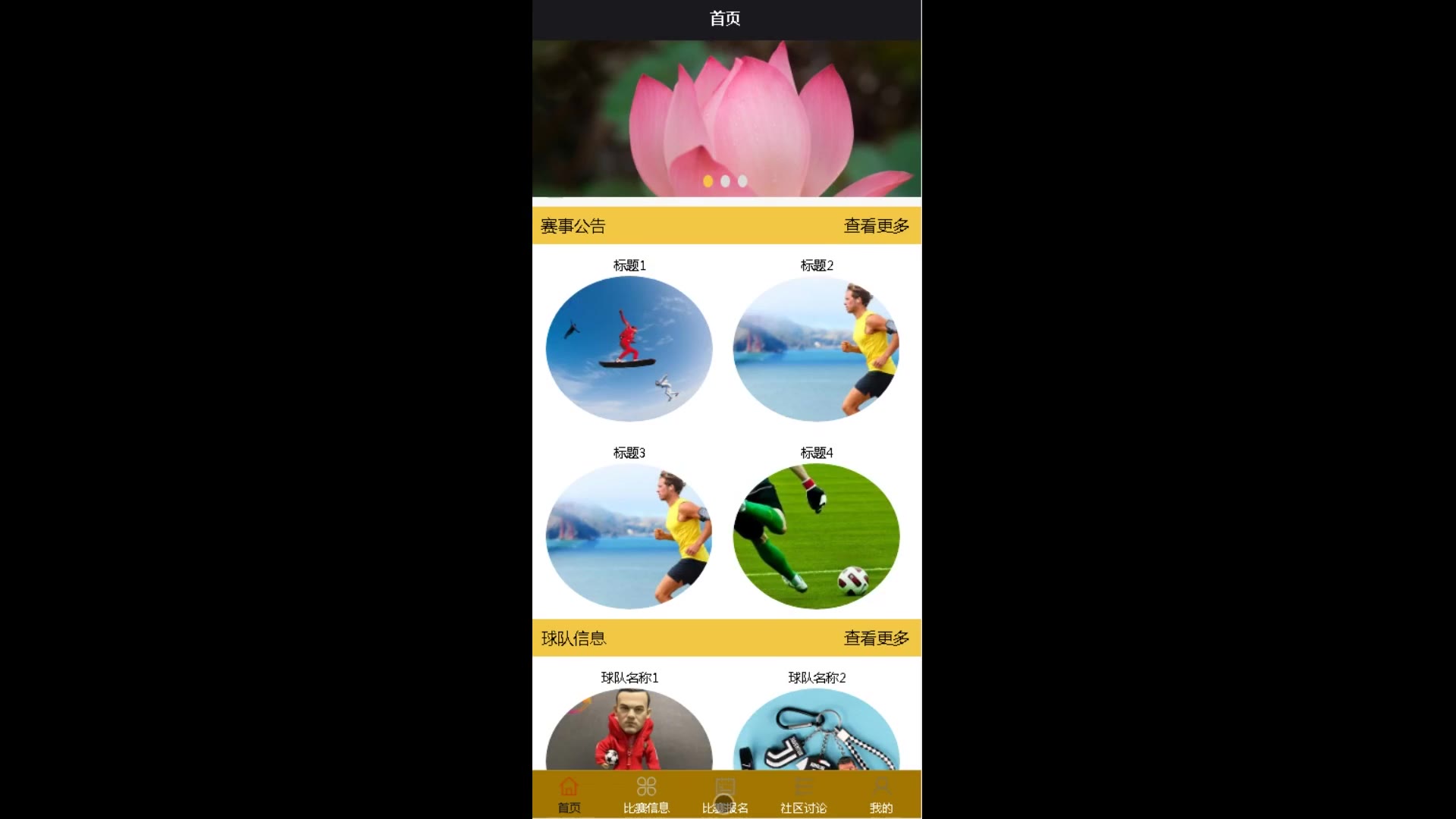Tap 查看更多 in 球队信息 section
Viewport: 1456px width, 819px height.
coord(876,639)
